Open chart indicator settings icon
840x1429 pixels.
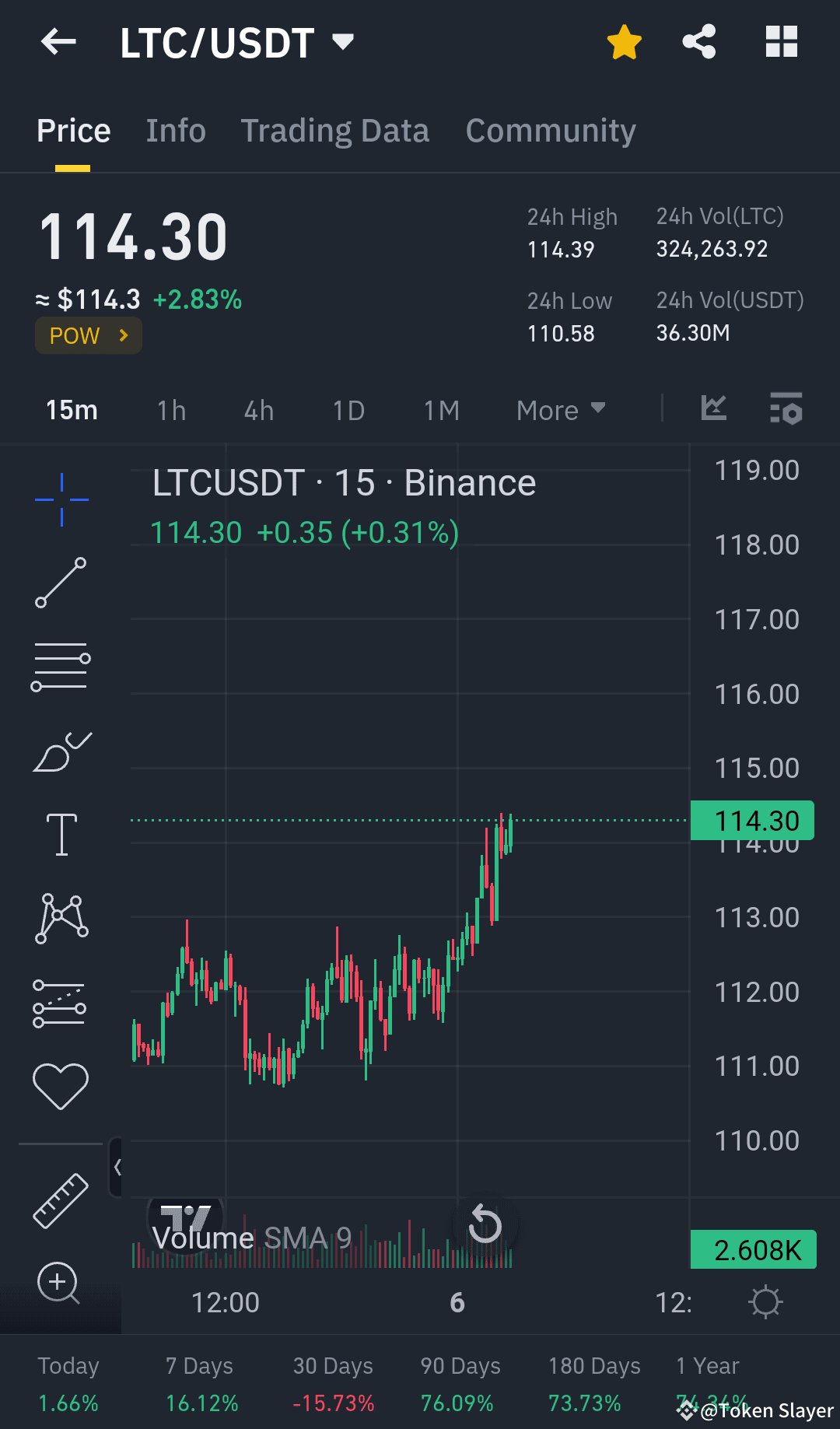pos(786,410)
